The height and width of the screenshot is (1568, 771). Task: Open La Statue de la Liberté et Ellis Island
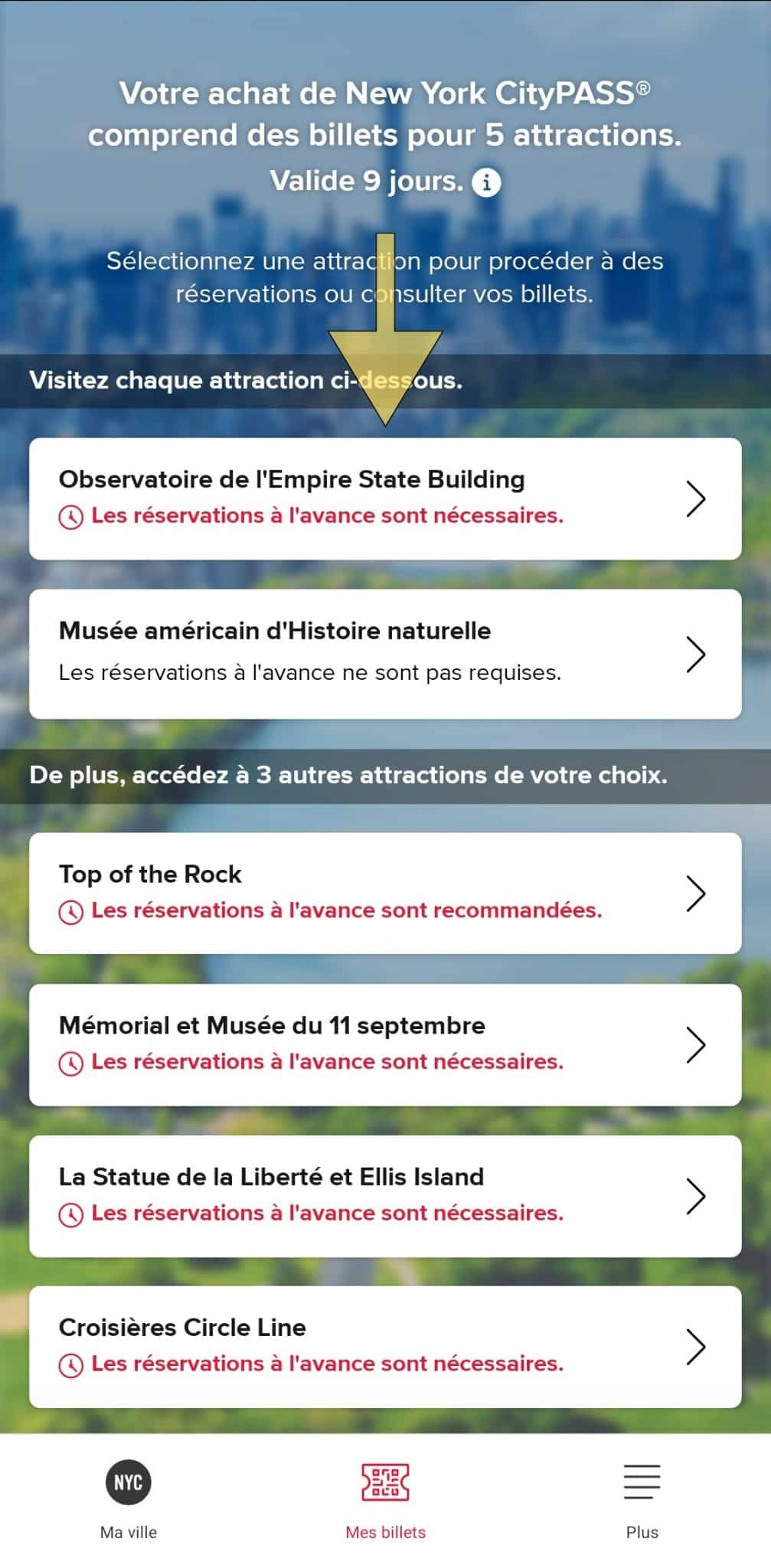click(385, 1196)
